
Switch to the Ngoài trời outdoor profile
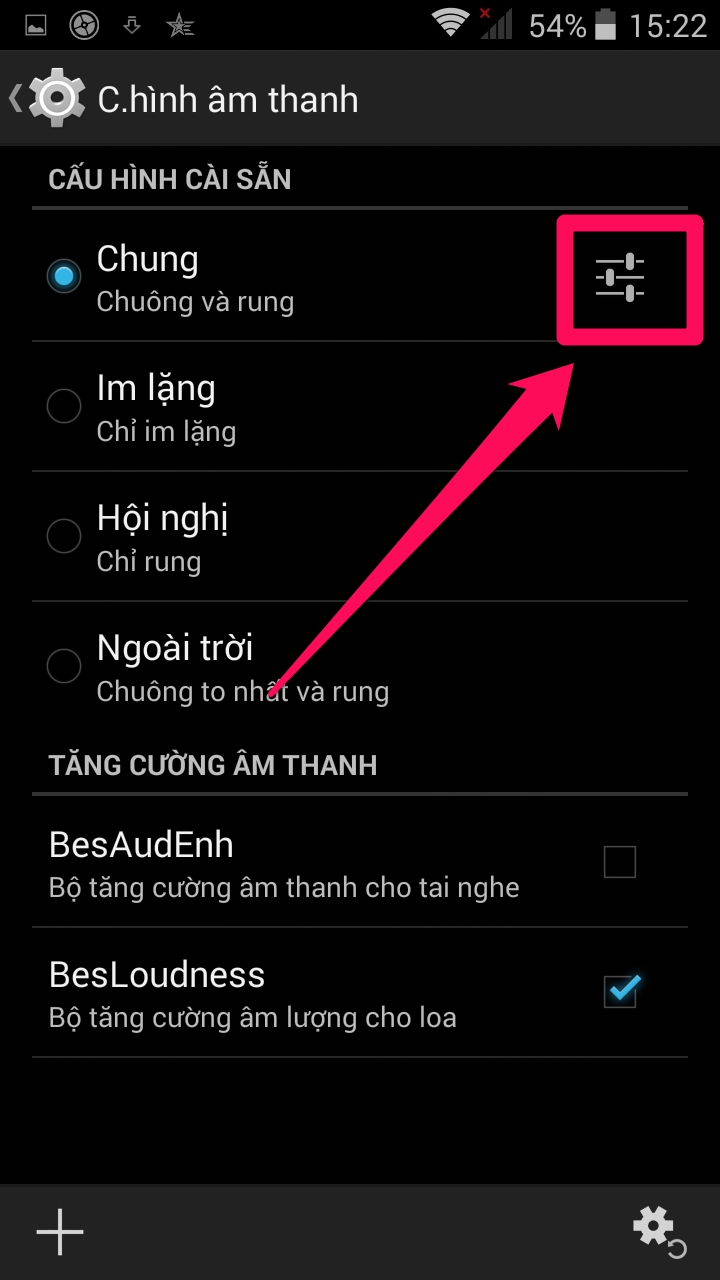pos(64,666)
